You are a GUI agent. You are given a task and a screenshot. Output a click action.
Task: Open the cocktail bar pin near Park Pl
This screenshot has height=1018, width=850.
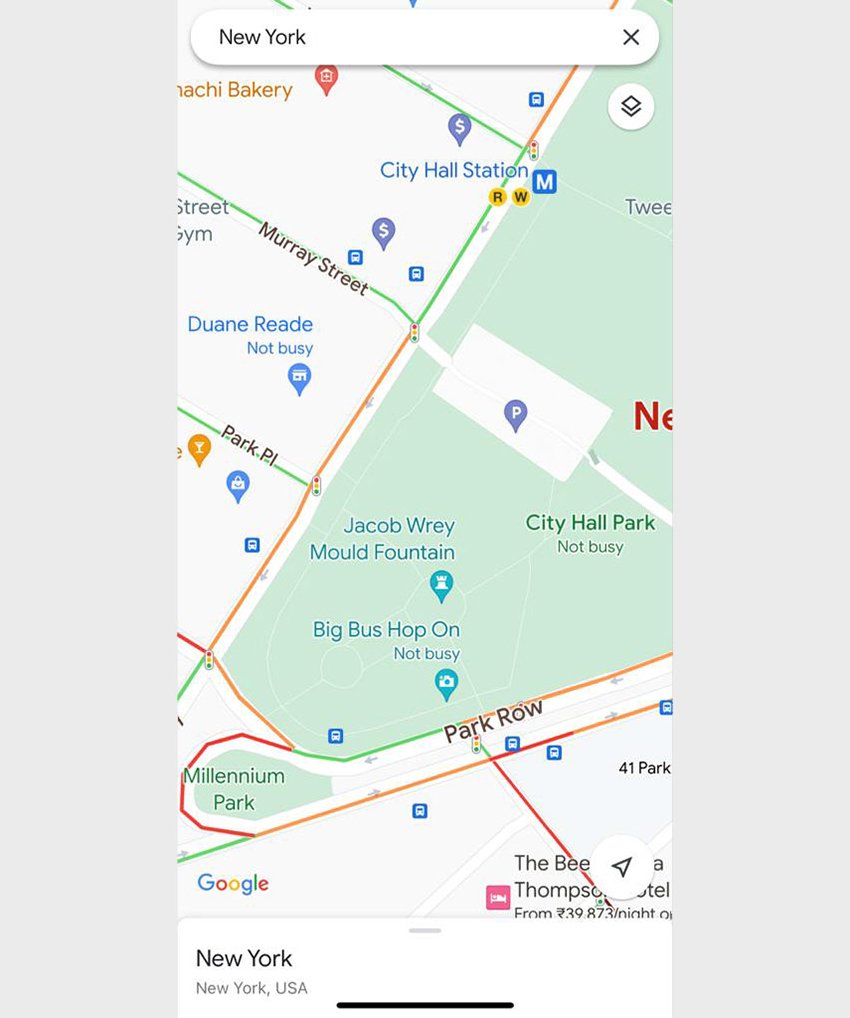point(200,449)
